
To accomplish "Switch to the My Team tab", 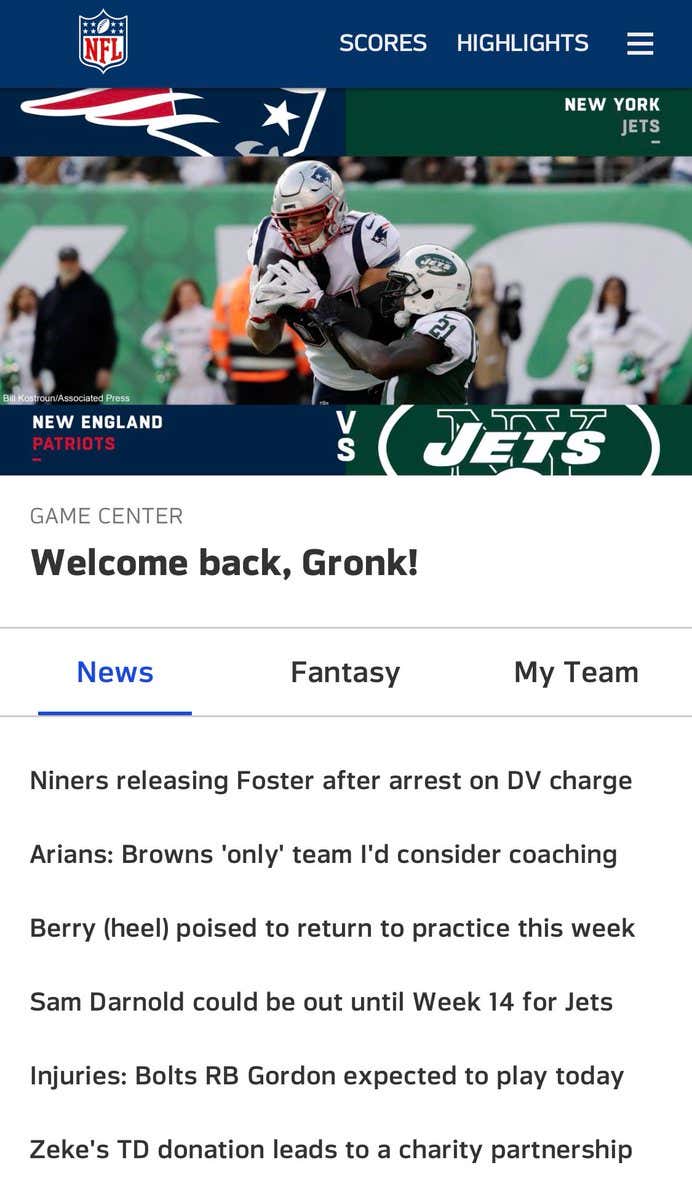I will pyautogui.click(x=576, y=672).
